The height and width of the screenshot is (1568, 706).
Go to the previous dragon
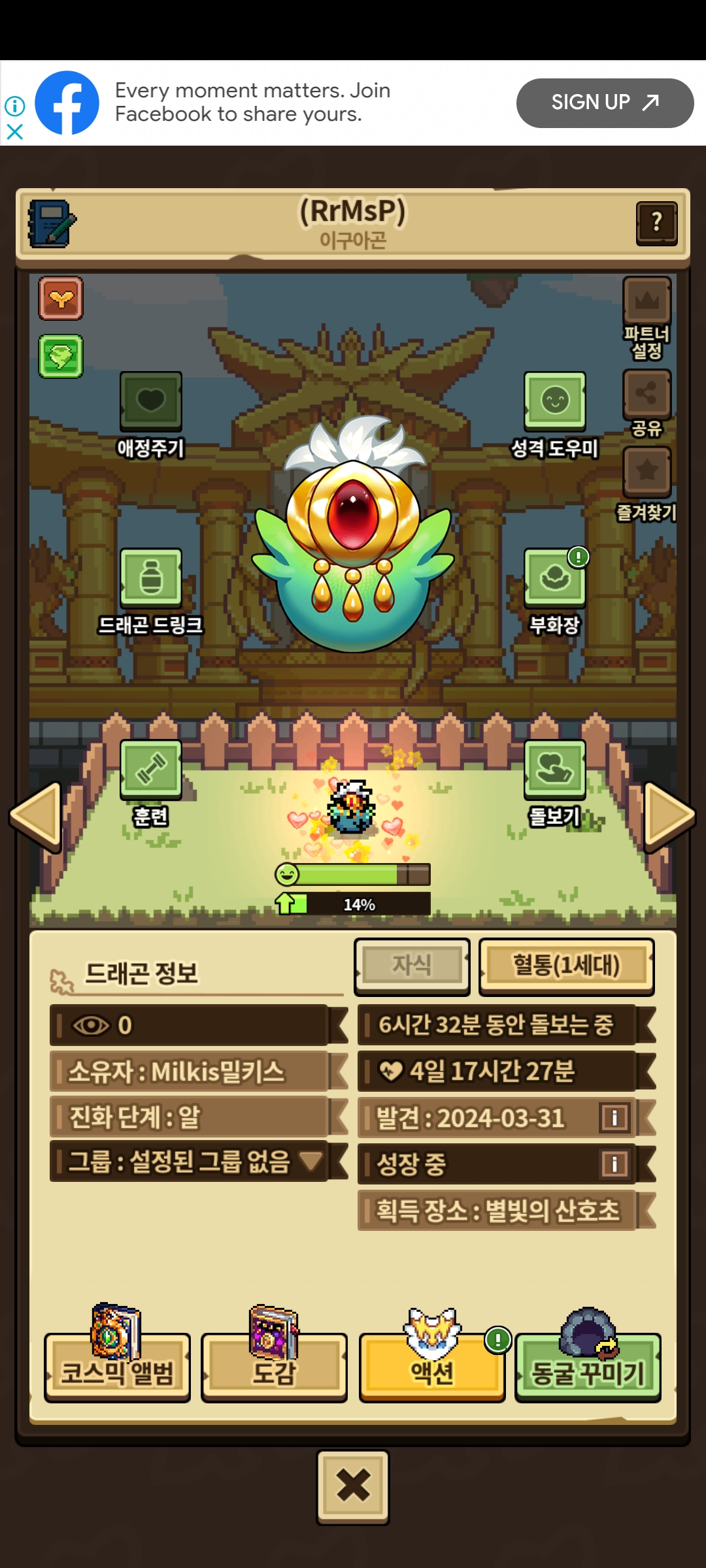point(36,817)
